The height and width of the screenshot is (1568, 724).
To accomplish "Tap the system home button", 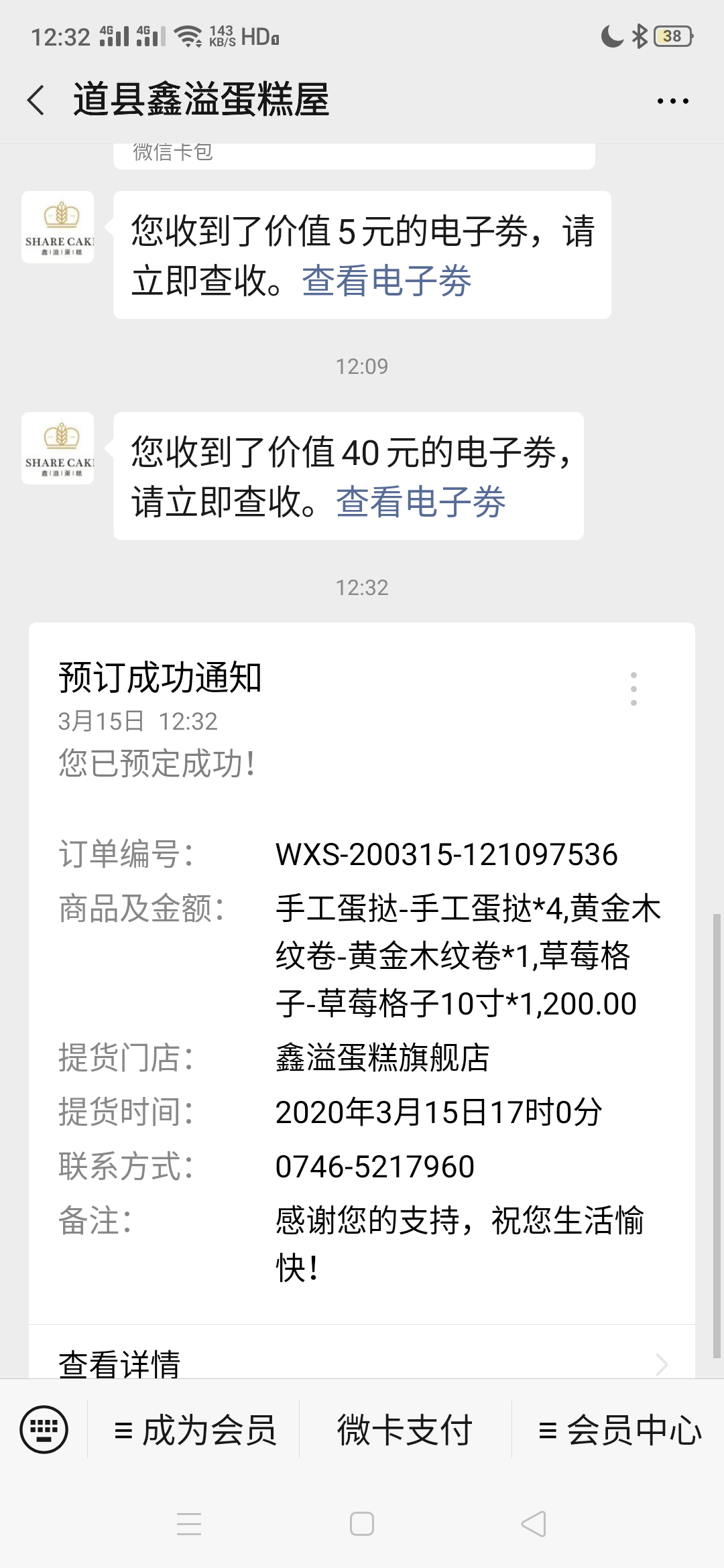I will 362,1524.
